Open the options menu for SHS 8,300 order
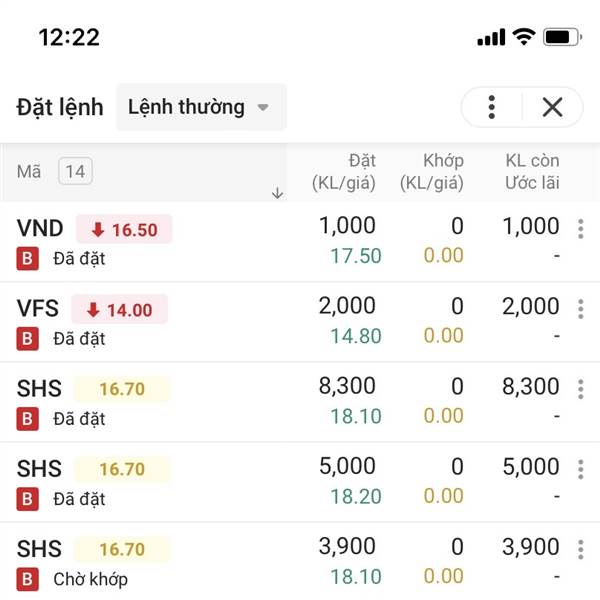 [580, 389]
